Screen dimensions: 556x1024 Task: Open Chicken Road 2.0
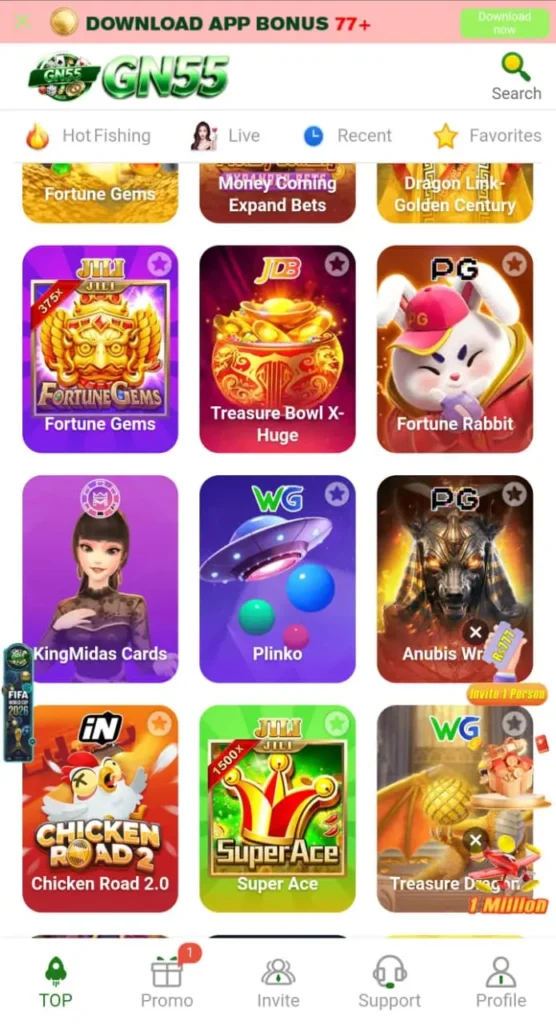pos(100,808)
